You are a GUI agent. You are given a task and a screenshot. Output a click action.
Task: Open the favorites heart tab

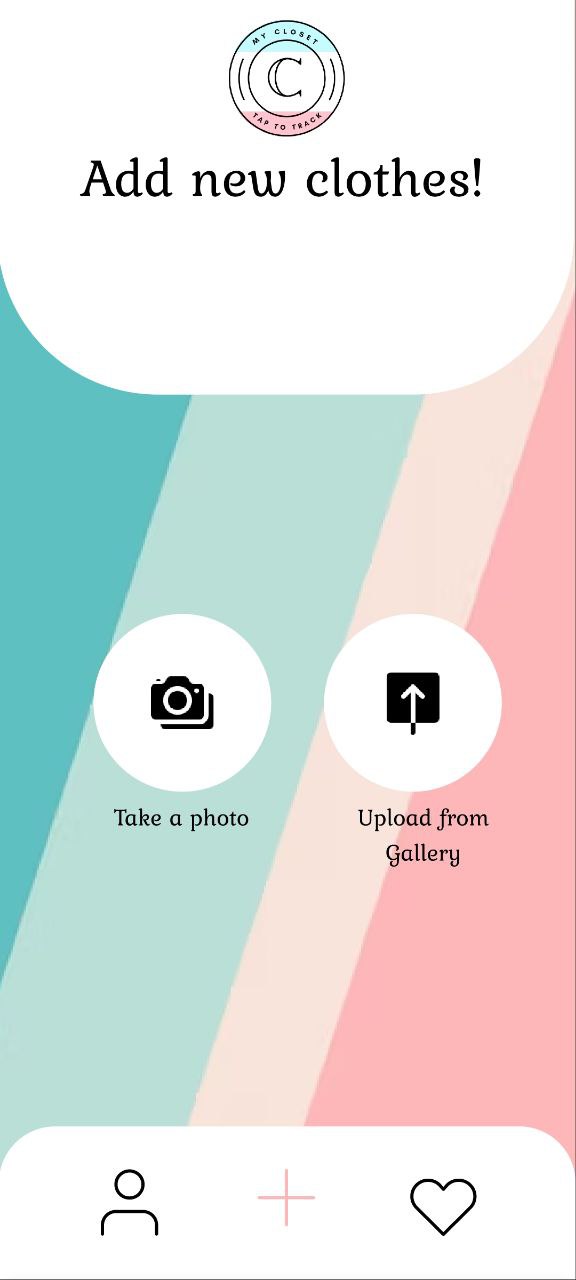444,1206
